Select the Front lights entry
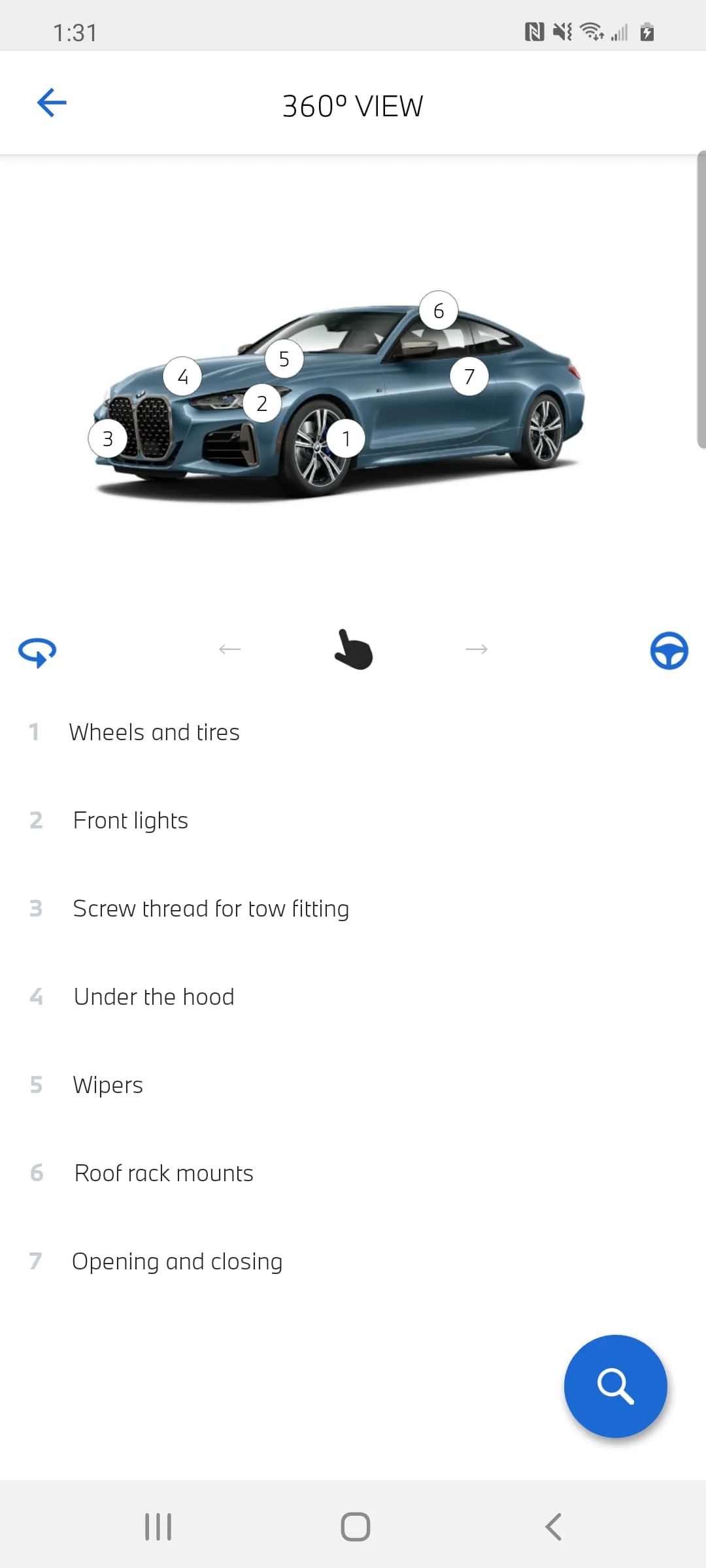 [x=130, y=820]
